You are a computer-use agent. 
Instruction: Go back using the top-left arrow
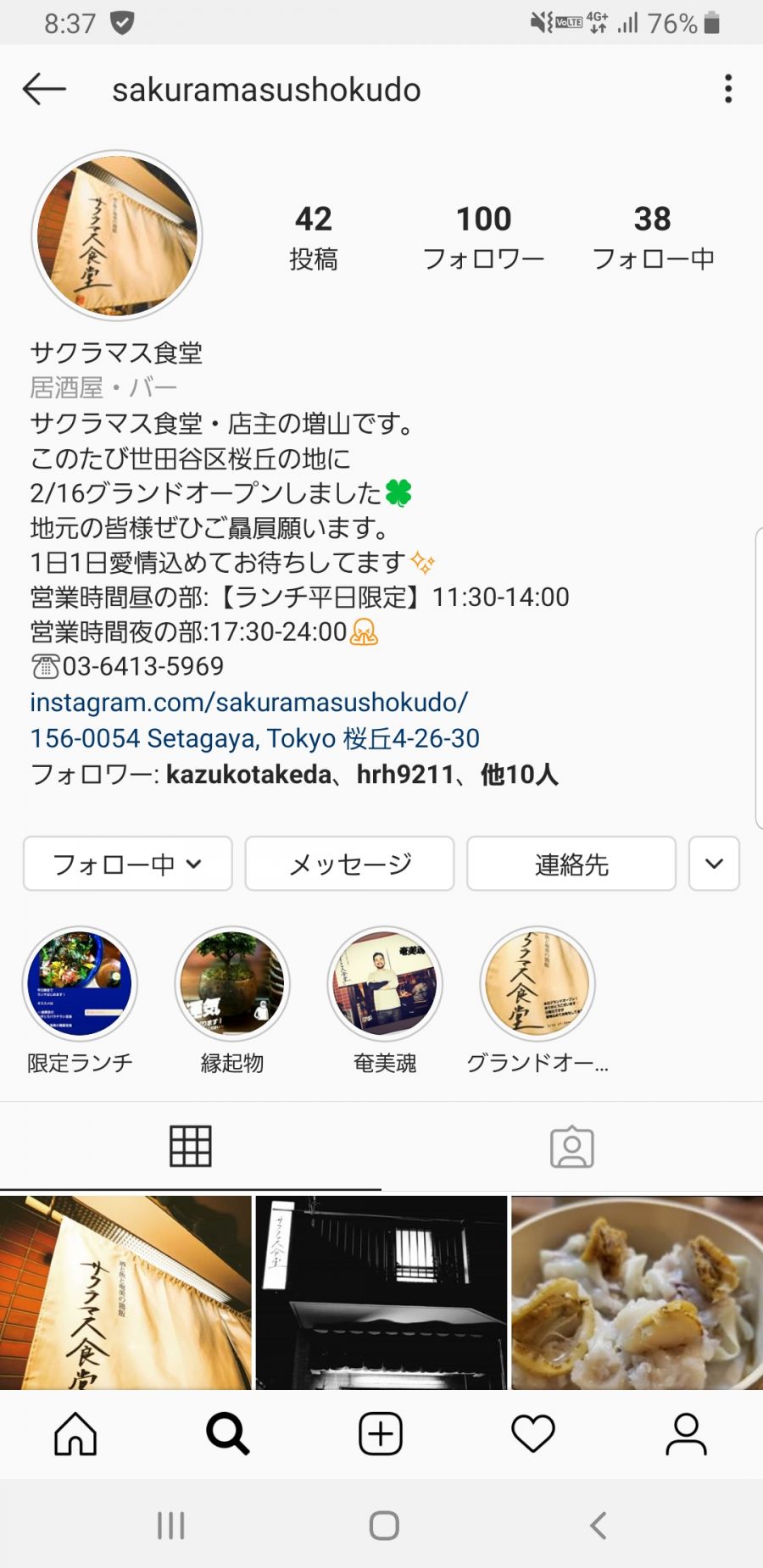coord(44,89)
